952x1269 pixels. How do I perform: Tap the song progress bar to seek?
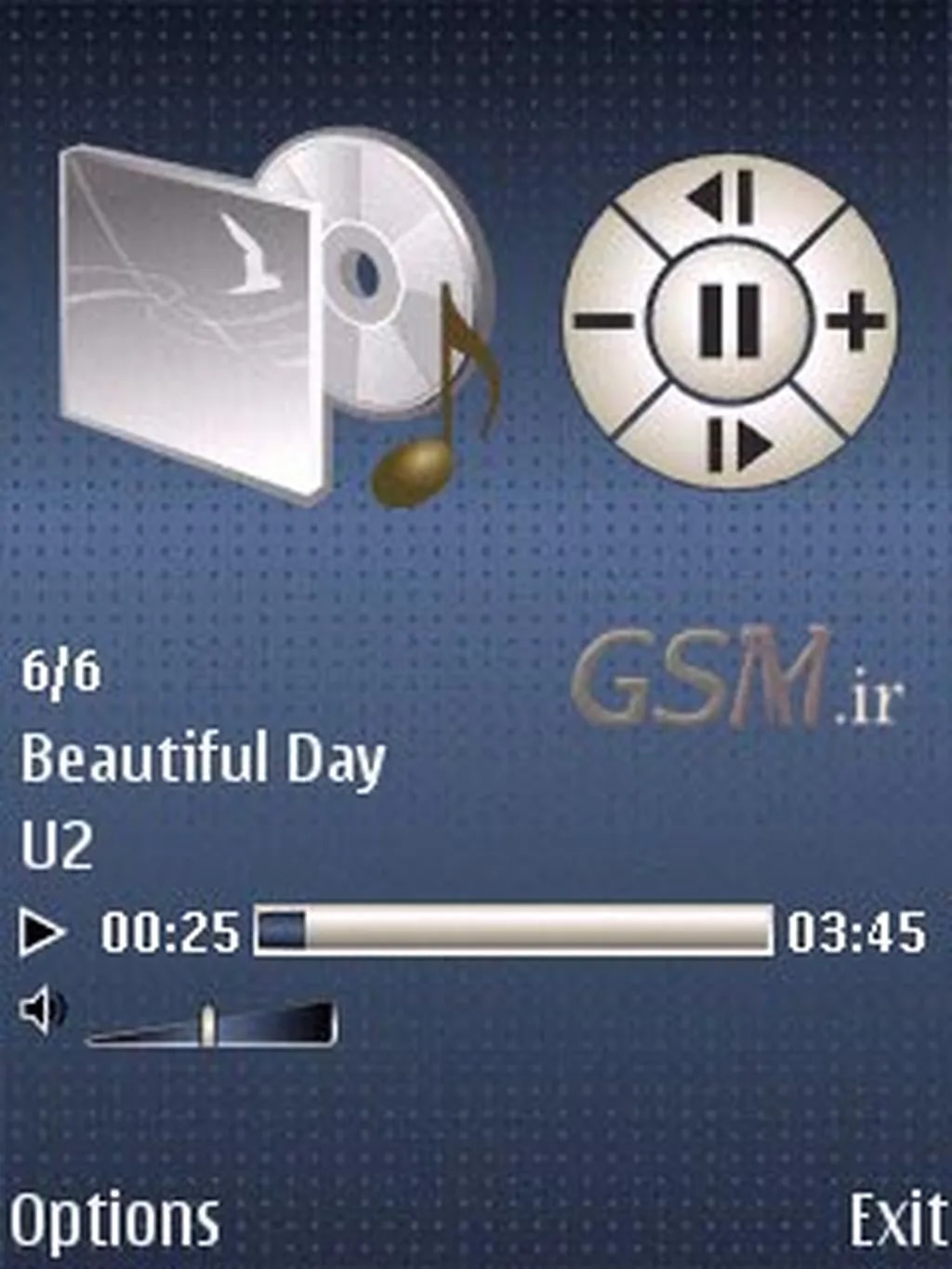pyautogui.click(x=513, y=931)
